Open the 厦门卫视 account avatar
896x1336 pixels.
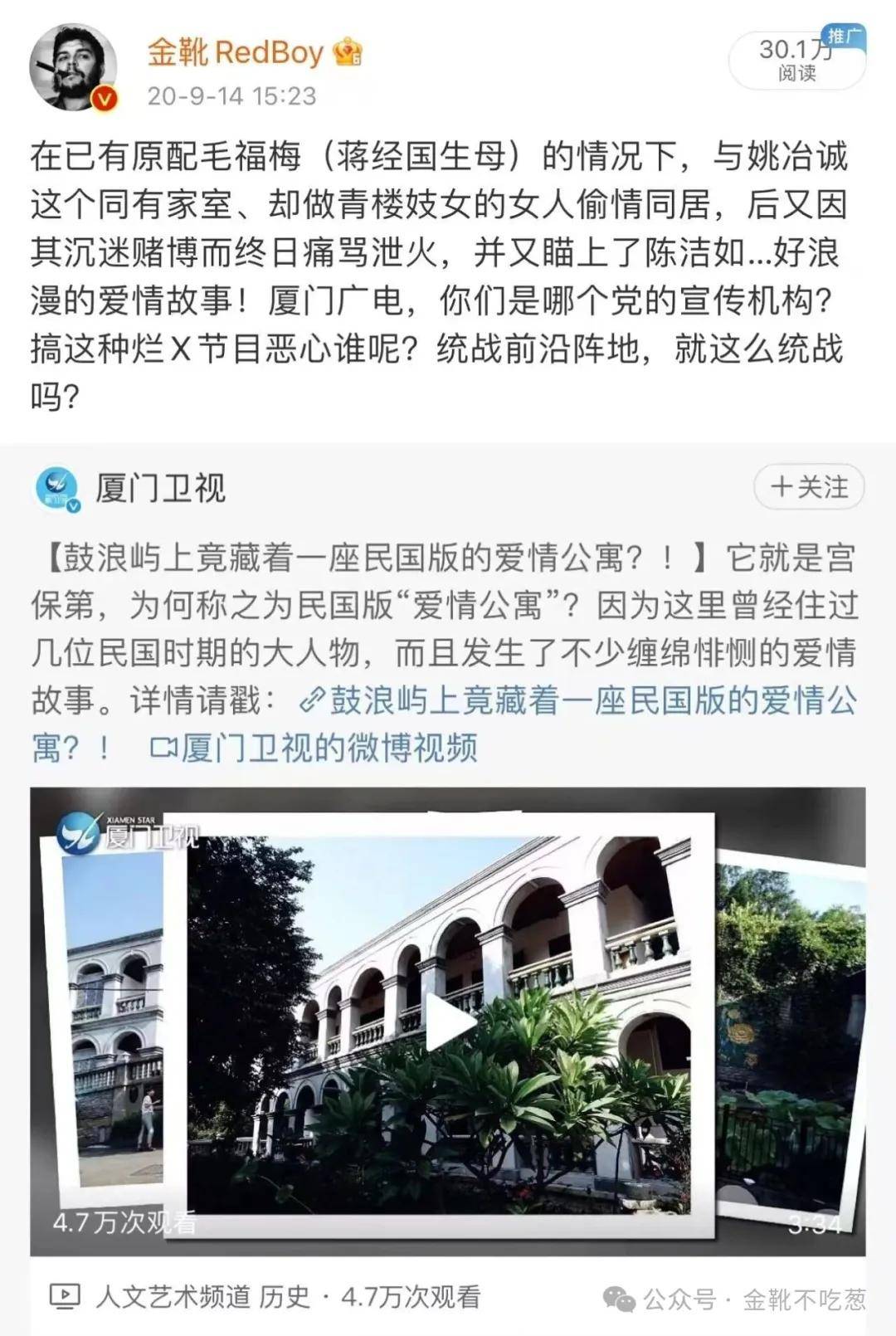[x=56, y=489]
